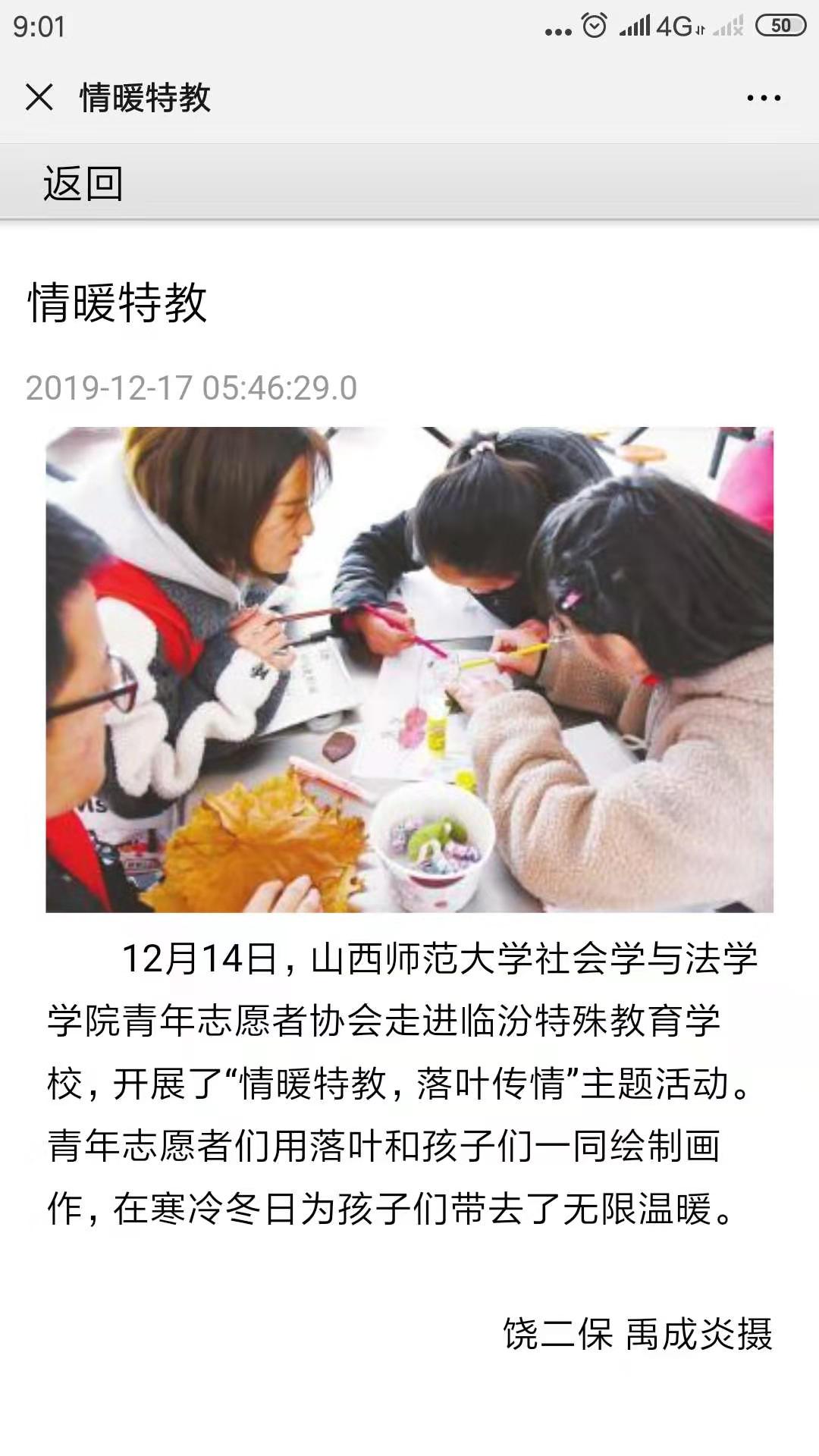
Task: Close the 情暖特教 web page
Action: click(x=39, y=97)
